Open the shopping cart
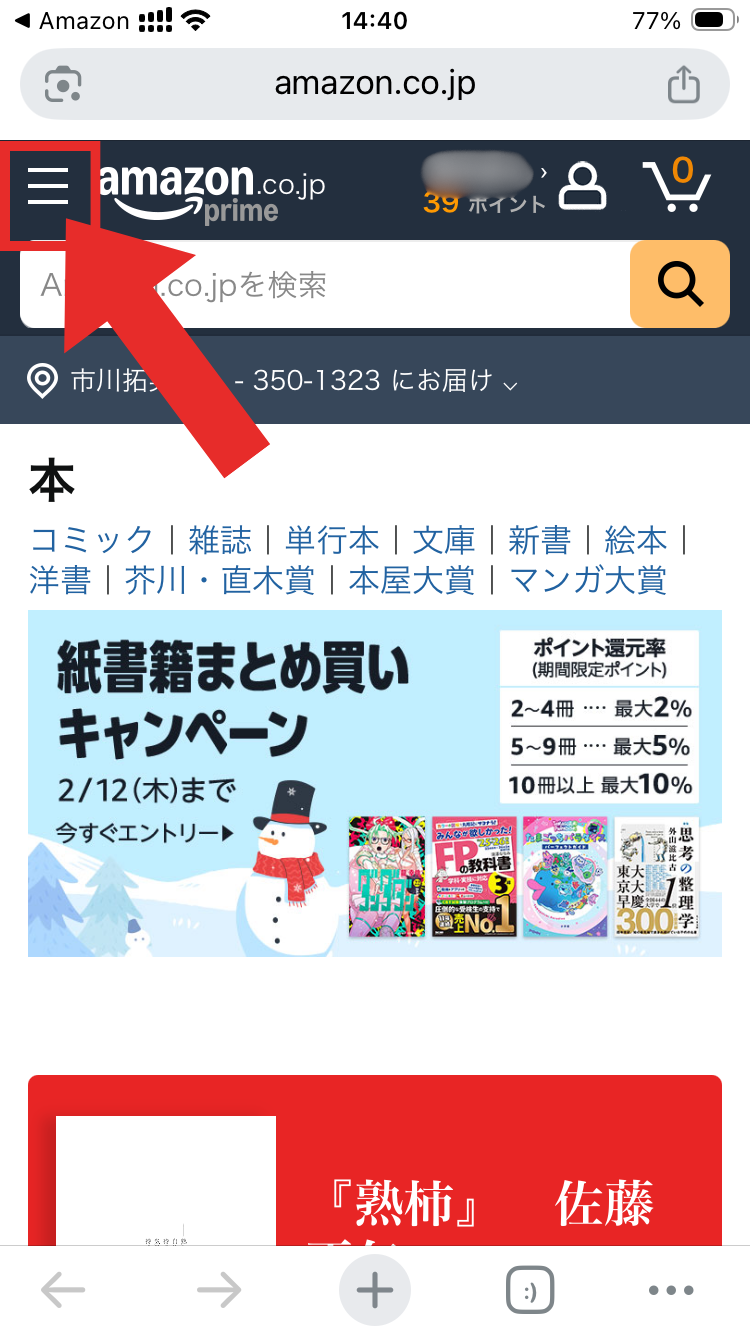This screenshot has height=1334, width=750. pos(677,186)
